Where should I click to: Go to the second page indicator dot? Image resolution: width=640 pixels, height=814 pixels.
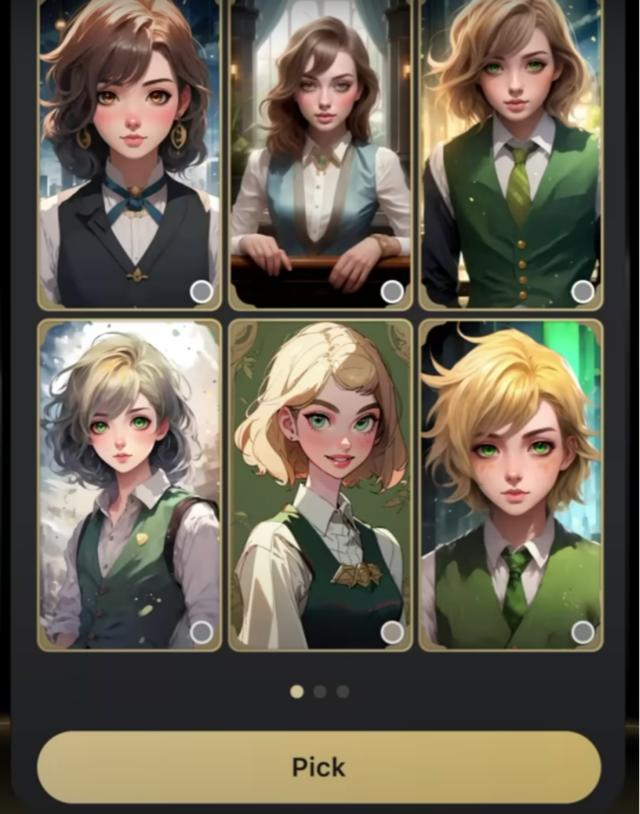pos(320,691)
